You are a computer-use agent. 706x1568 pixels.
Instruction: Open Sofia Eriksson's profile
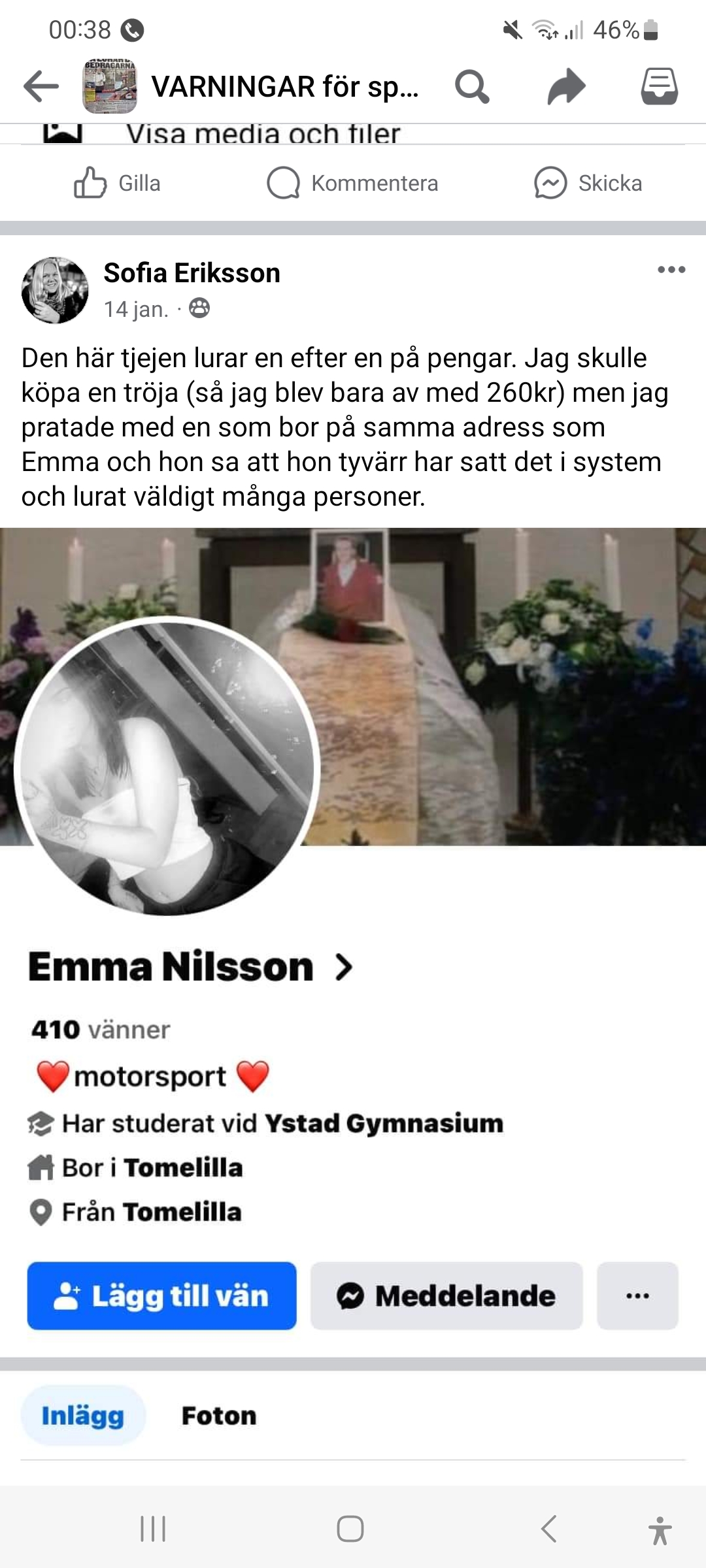pos(192,273)
